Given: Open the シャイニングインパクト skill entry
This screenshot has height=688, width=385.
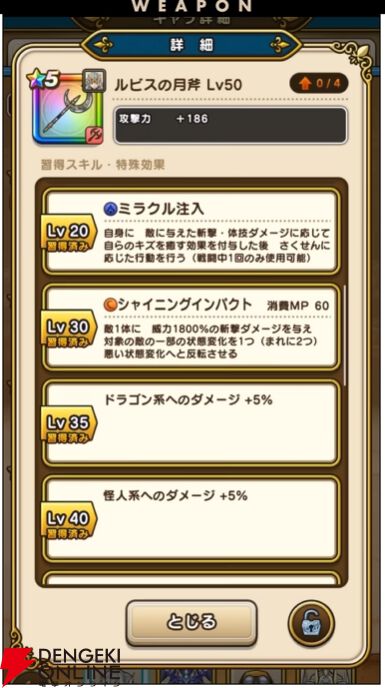Looking at the screenshot, I should 191,327.
